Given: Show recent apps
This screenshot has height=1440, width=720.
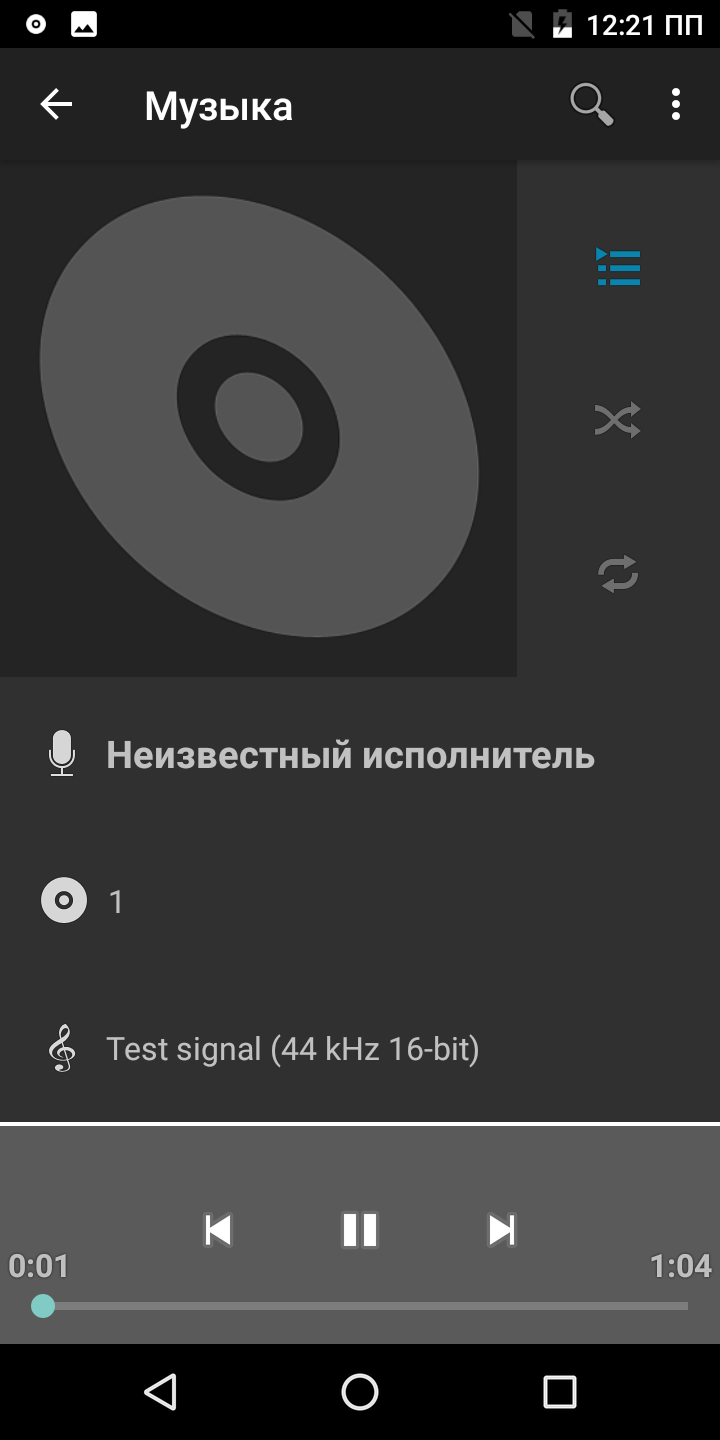Looking at the screenshot, I should (x=560, y=1391).
